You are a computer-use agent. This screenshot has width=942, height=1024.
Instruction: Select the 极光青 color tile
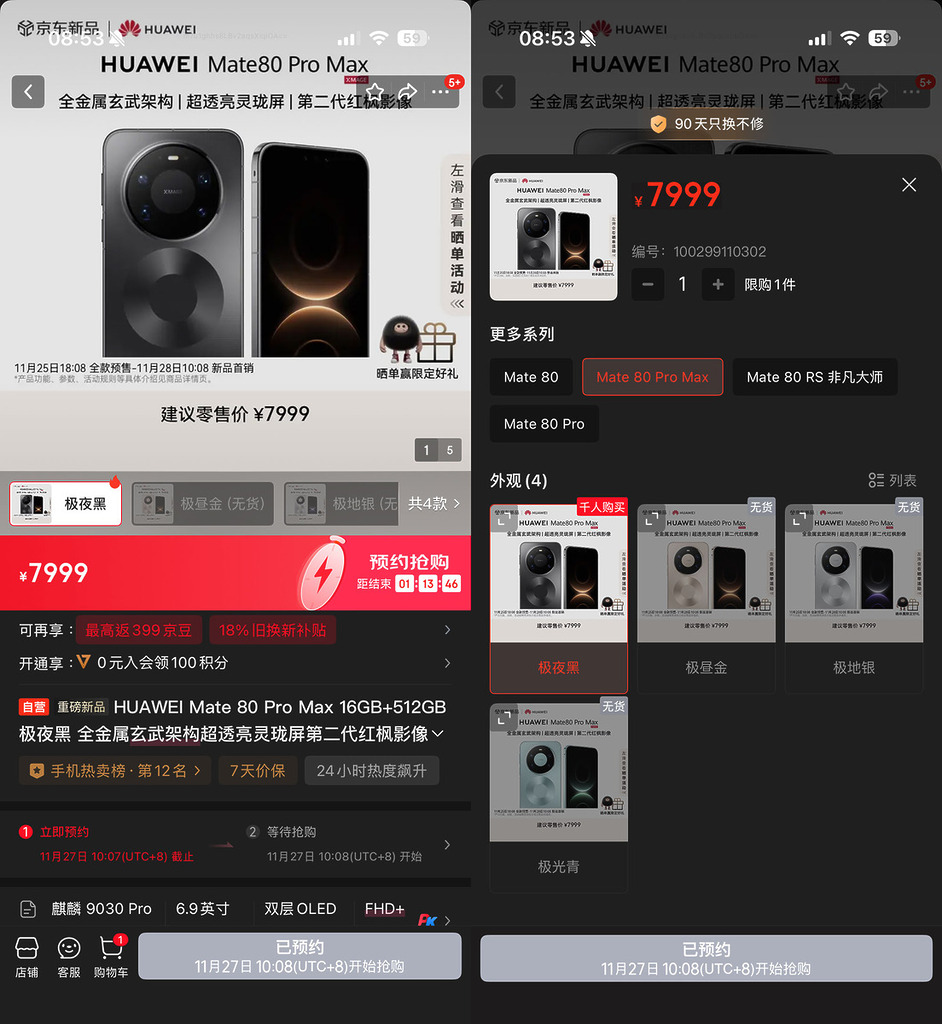[558, 797]
